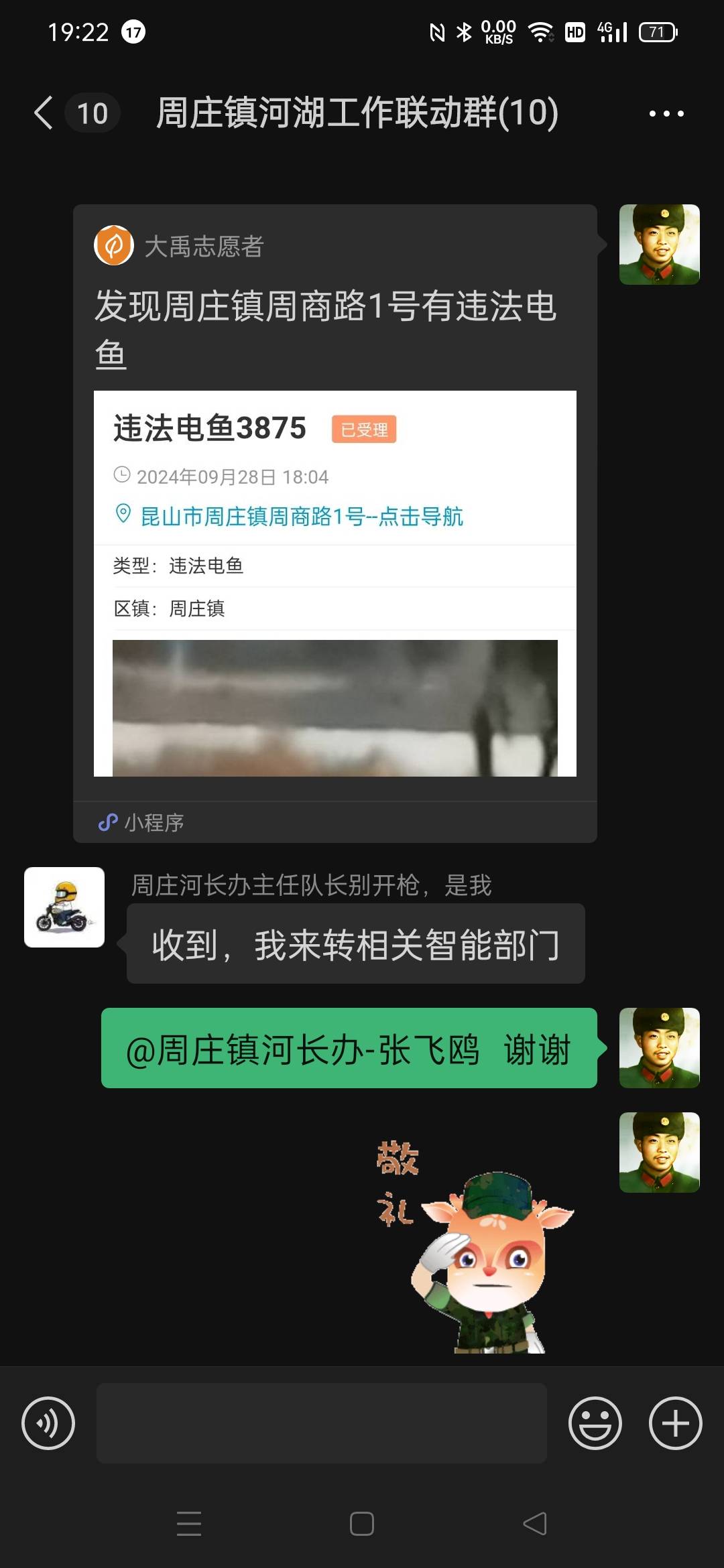Open the group chat's three-dot menu
This screenshot has width=724, height=1568.
point(666,113)
